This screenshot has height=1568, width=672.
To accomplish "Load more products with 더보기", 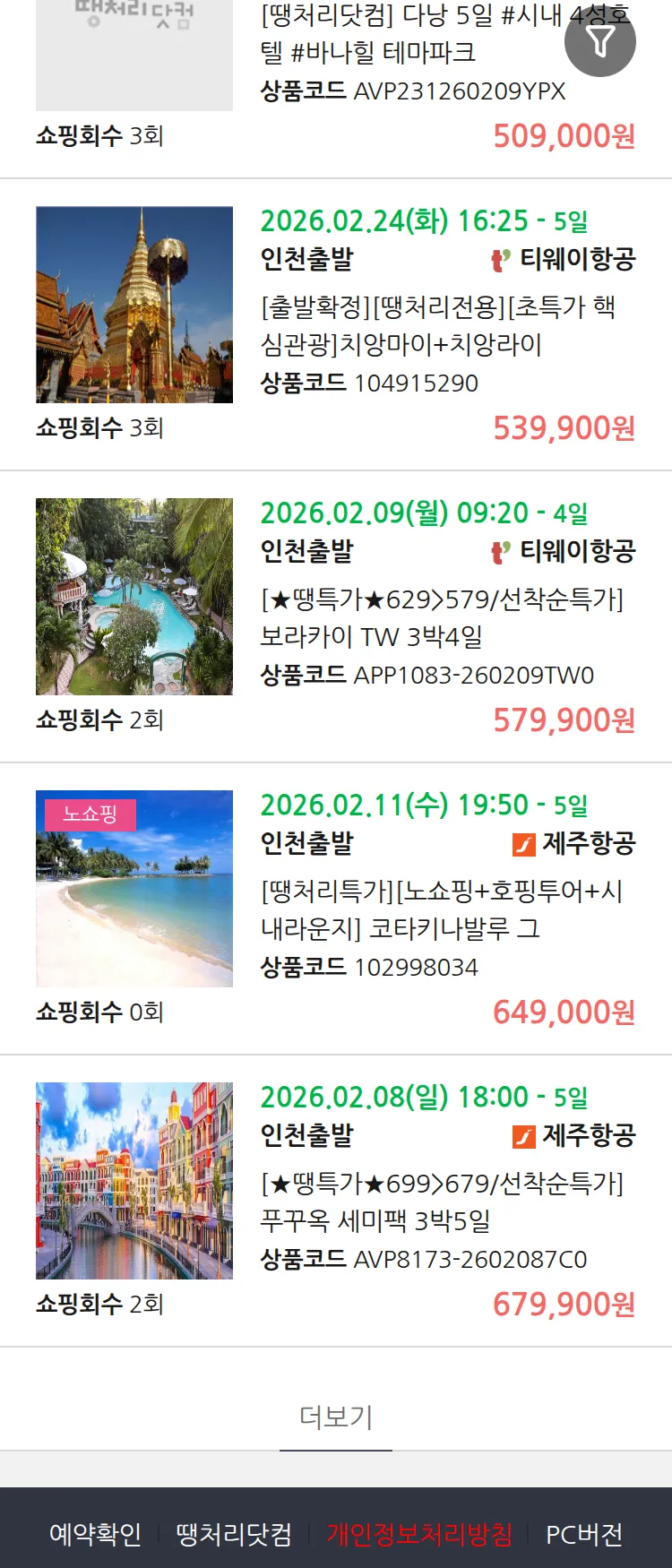I will (x=336, y=1417).
